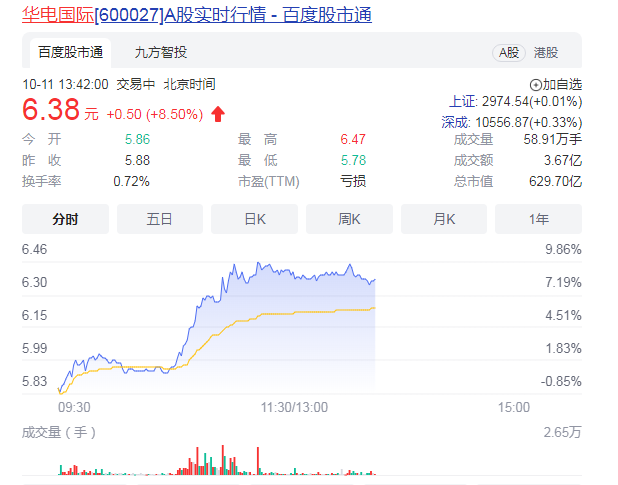
Task: Switch to the 百度股市通 tab
Action: coord(68,52)
